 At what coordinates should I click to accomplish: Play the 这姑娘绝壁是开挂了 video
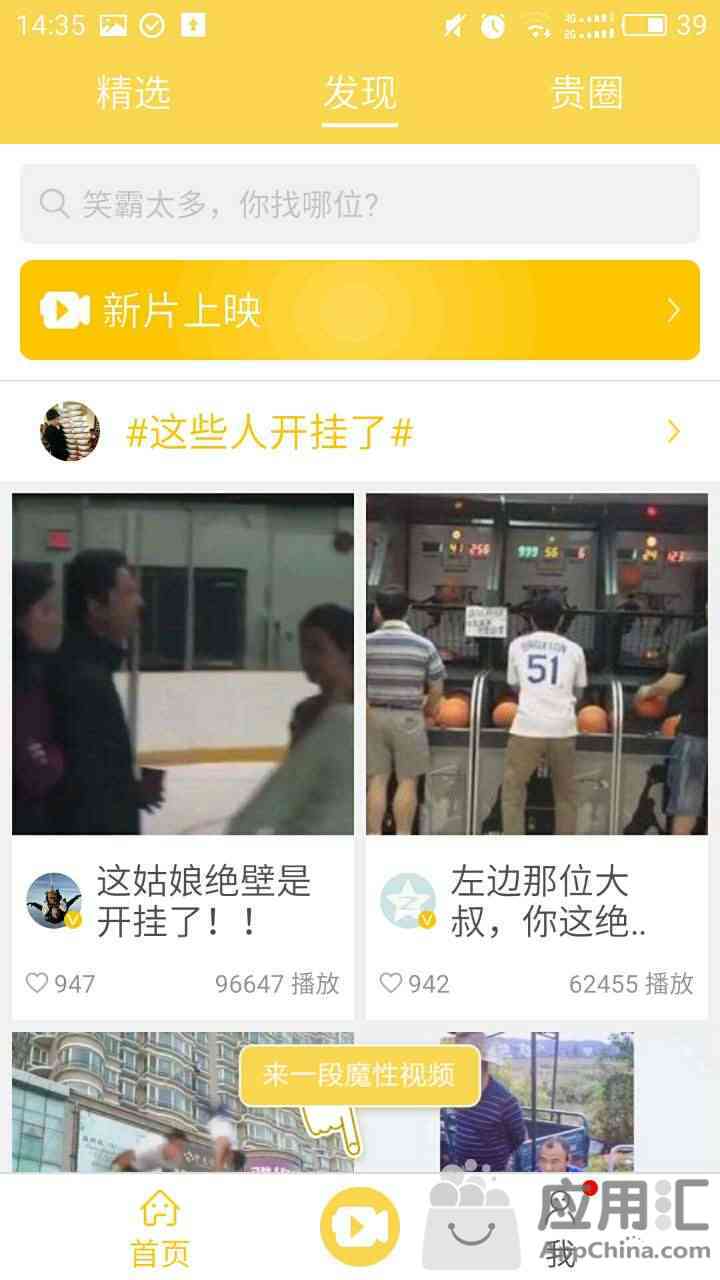point(183,664)
